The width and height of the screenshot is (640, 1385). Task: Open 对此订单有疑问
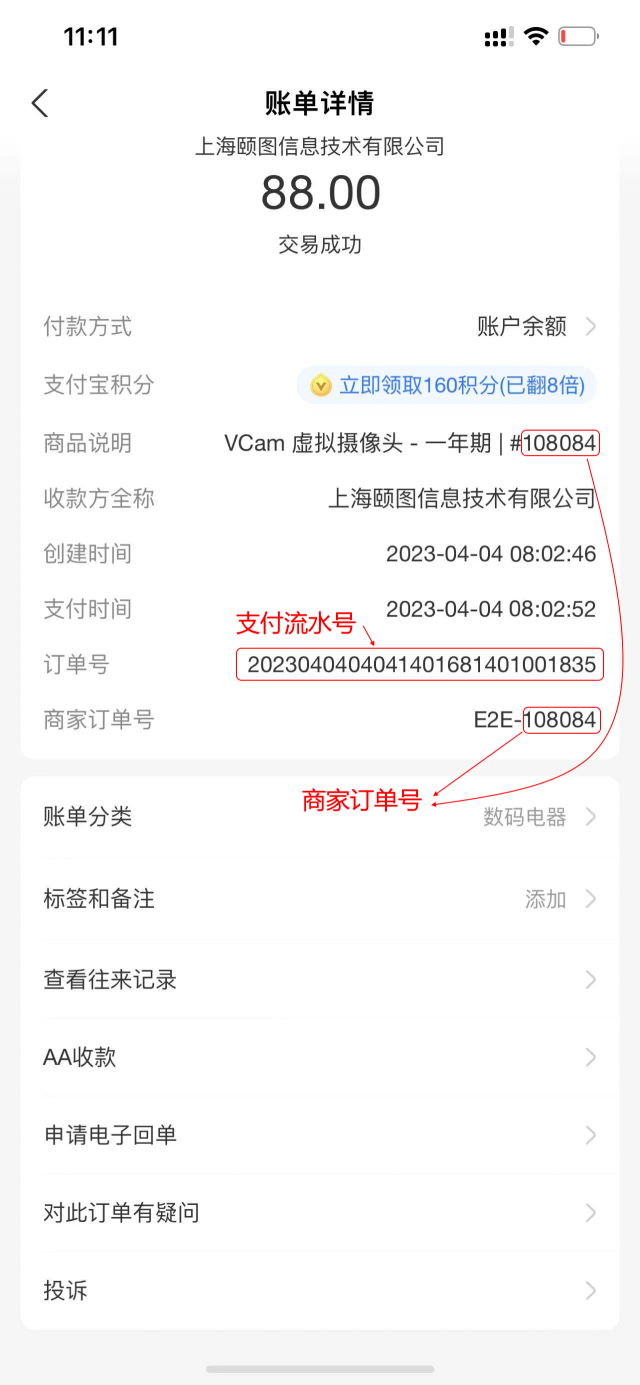320,1213
